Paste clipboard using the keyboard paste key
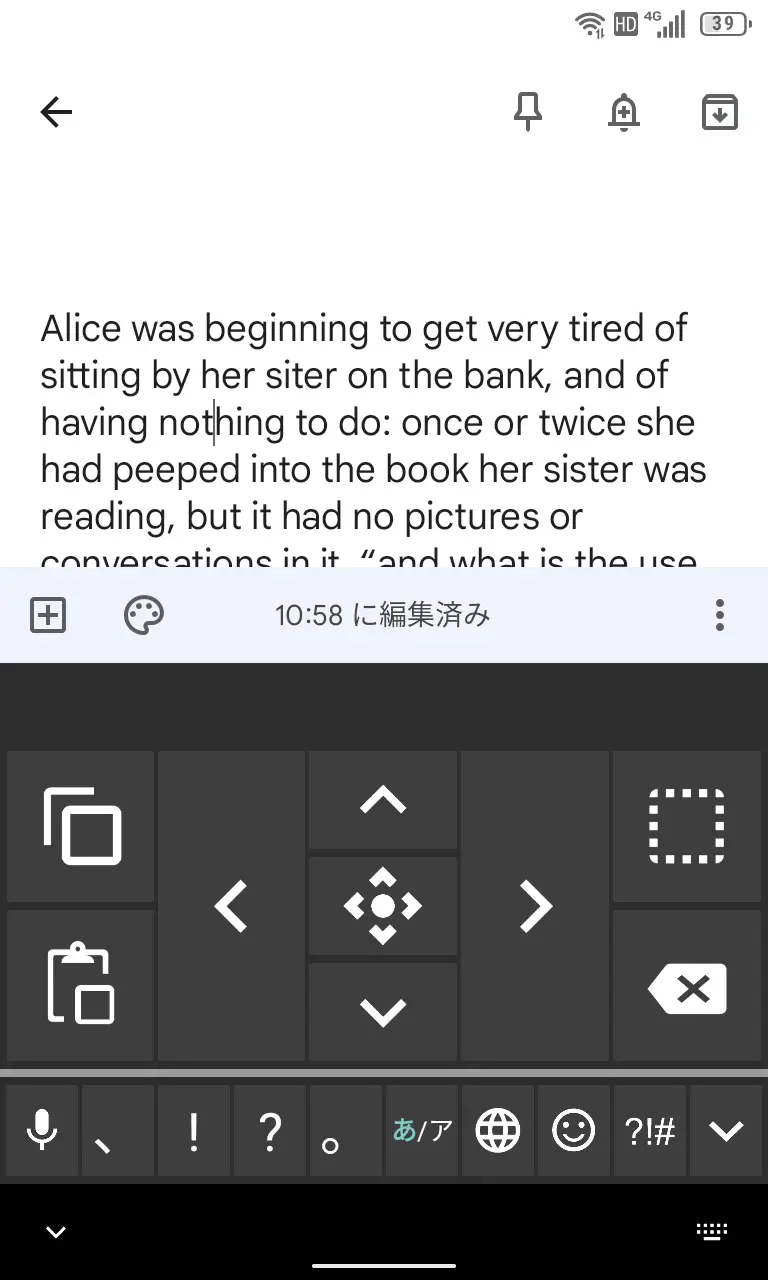 [x=81, y=985]
